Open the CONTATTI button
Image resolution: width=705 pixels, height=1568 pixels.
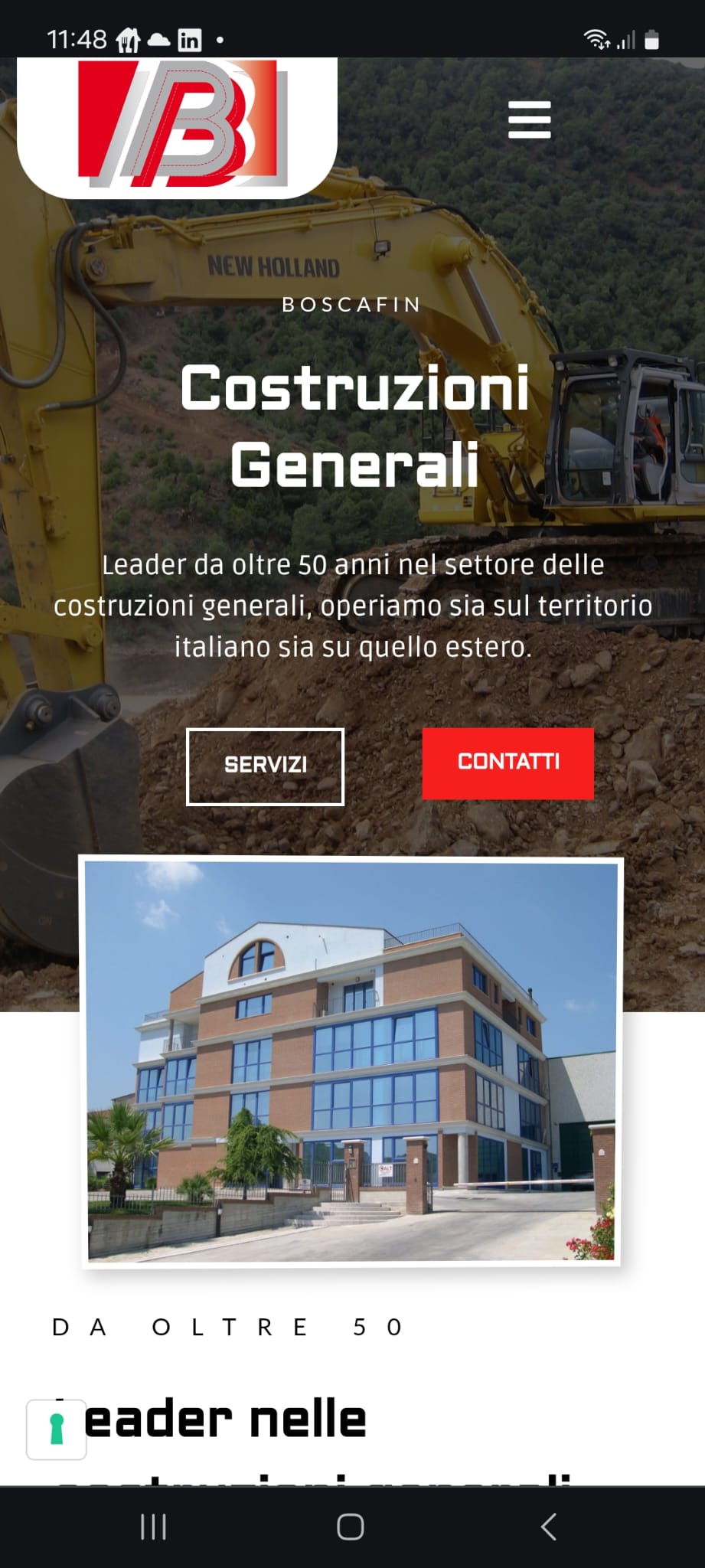coord(508,763)
